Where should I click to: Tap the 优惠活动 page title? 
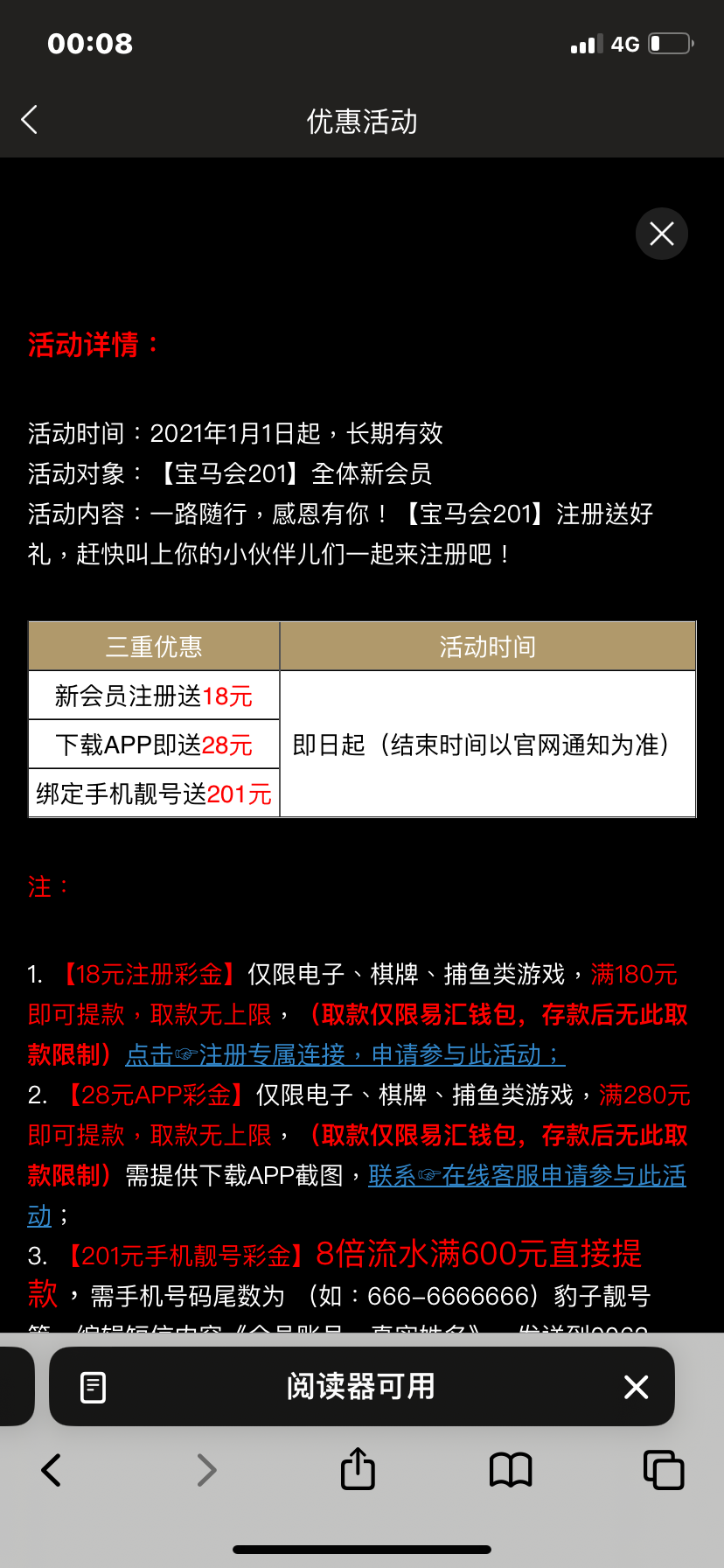point(362,122)
